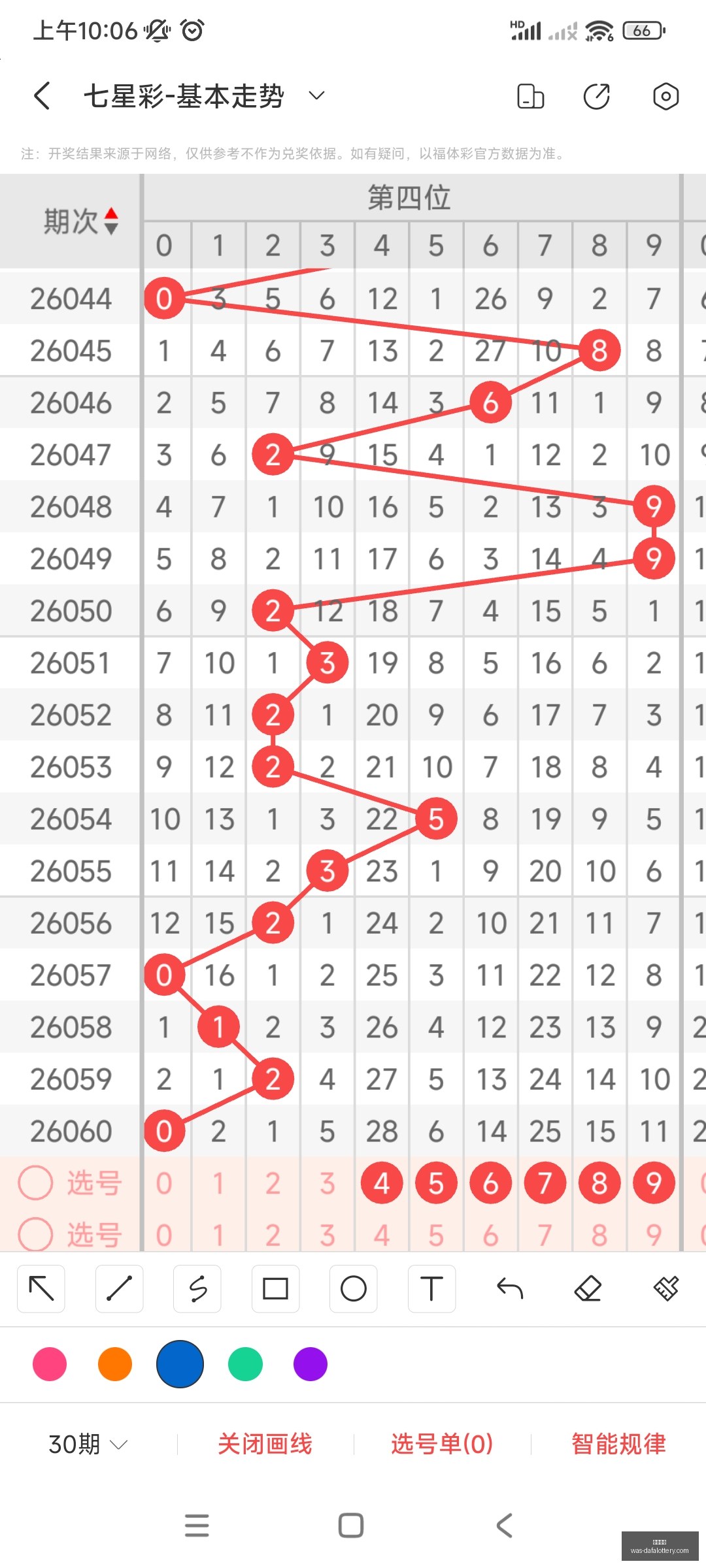Choose the straight line tool

coord(119,1288)
